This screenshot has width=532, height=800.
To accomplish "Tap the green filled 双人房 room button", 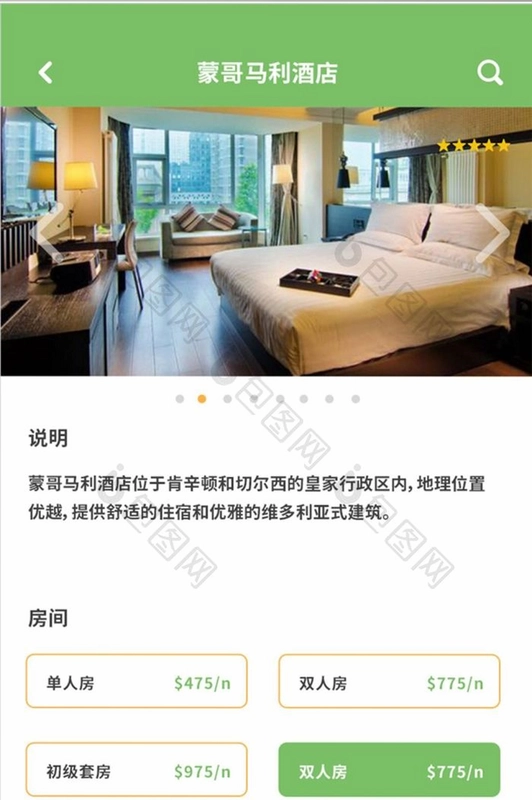I will click(x=389, y=769).
